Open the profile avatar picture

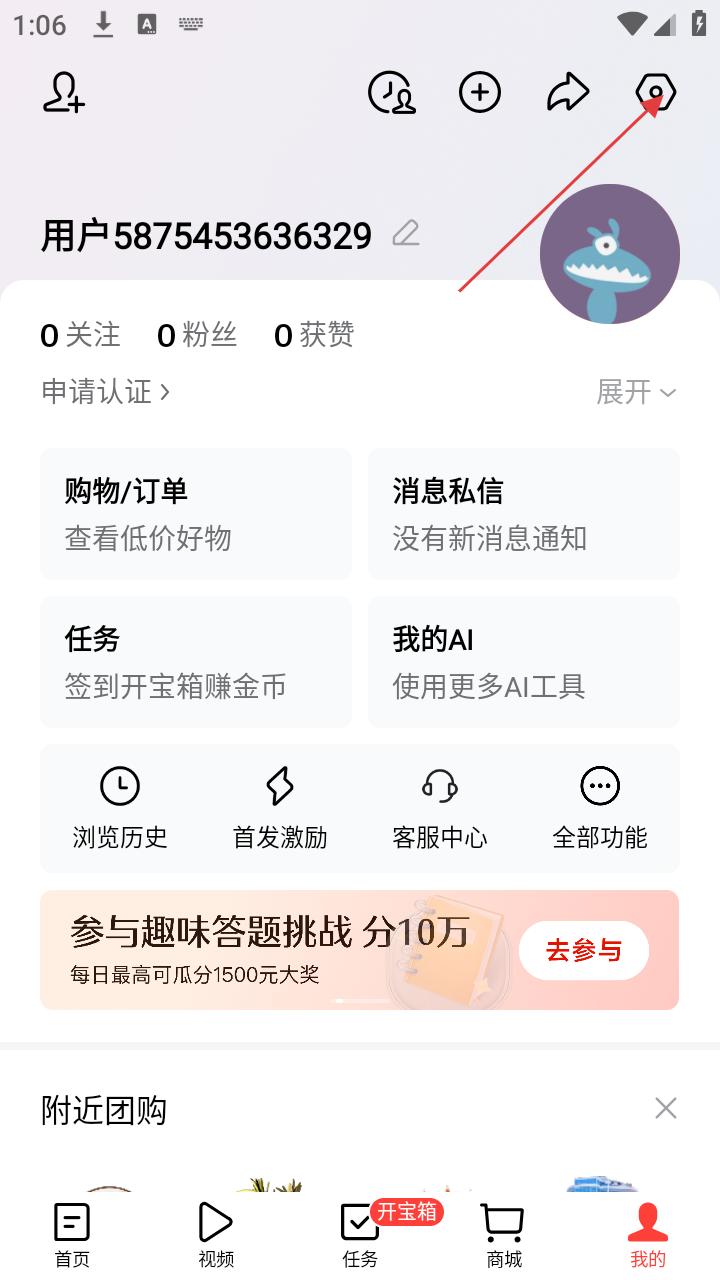[610, 254]
